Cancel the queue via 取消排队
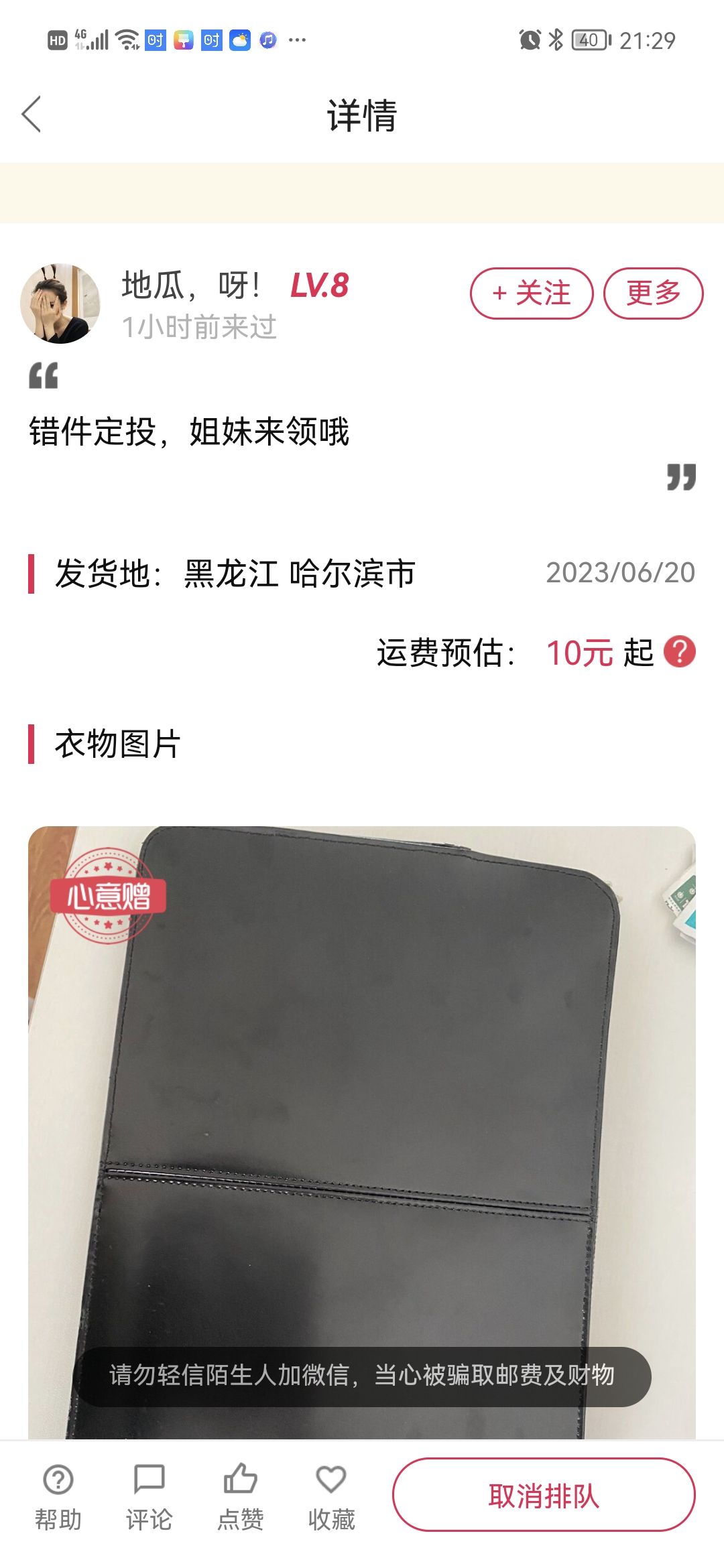Screen dimensions: 724x1568 click(x=544, y=1495)
